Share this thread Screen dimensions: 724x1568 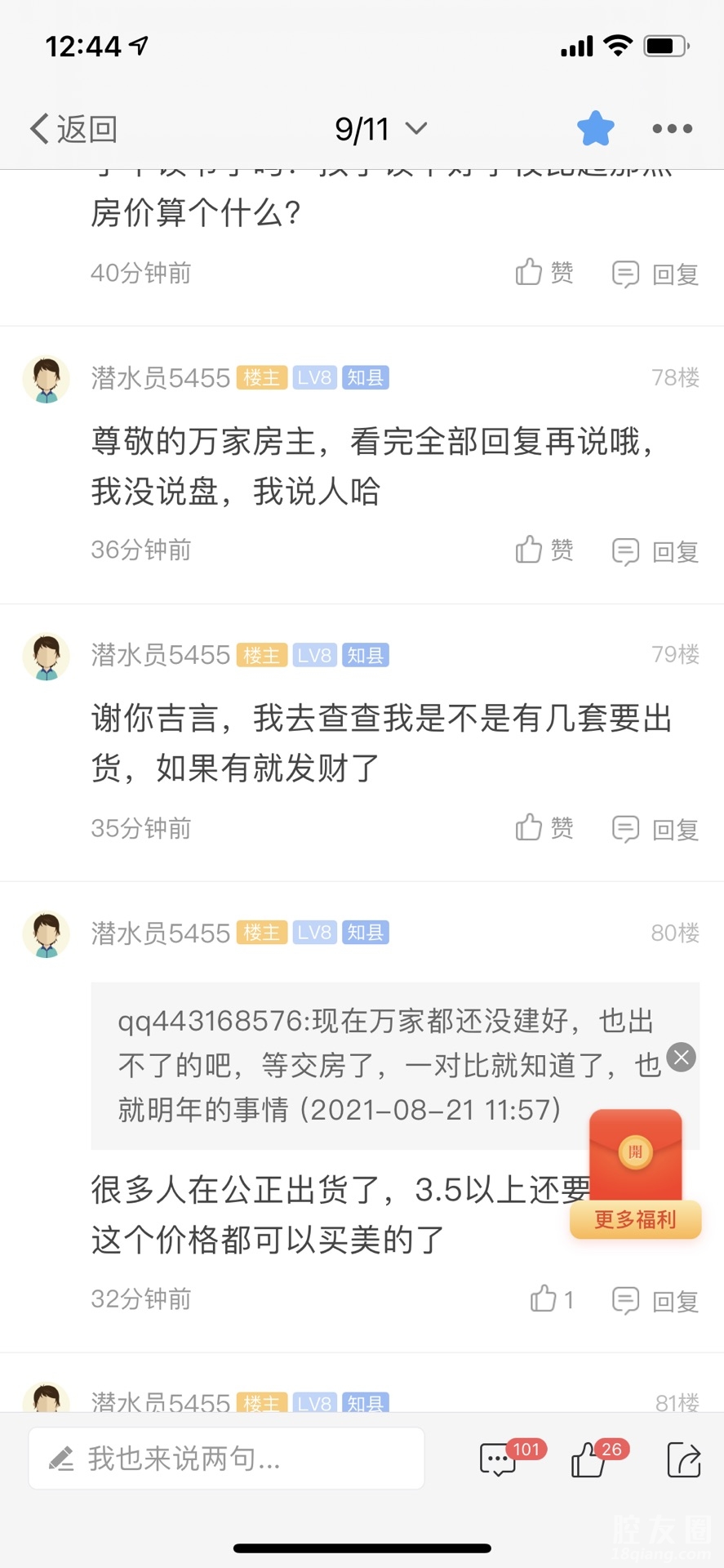click(x=684, y=1459)
